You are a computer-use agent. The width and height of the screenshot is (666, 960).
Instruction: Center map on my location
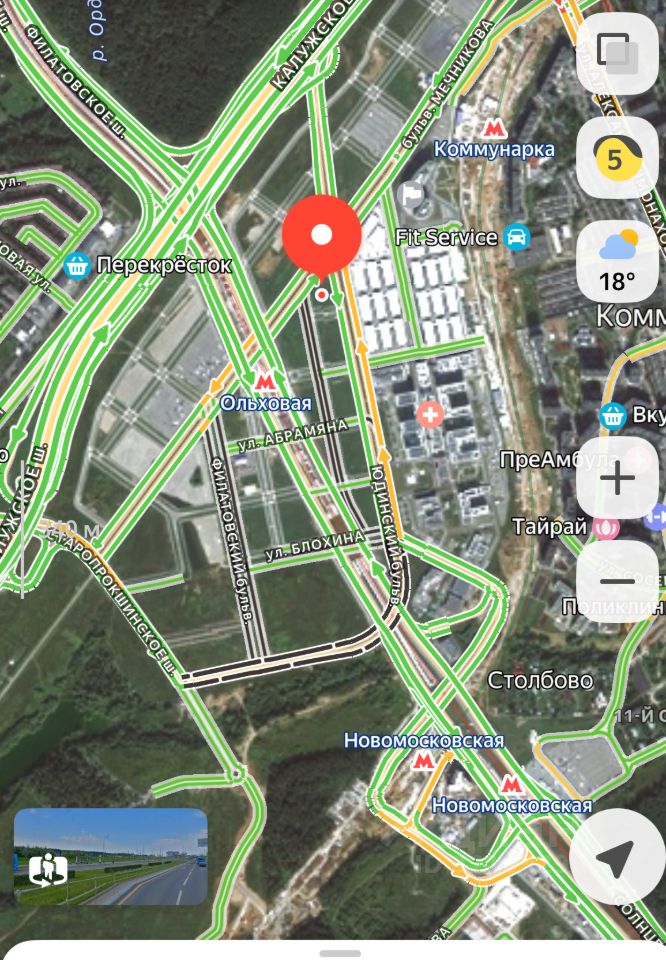617,857
